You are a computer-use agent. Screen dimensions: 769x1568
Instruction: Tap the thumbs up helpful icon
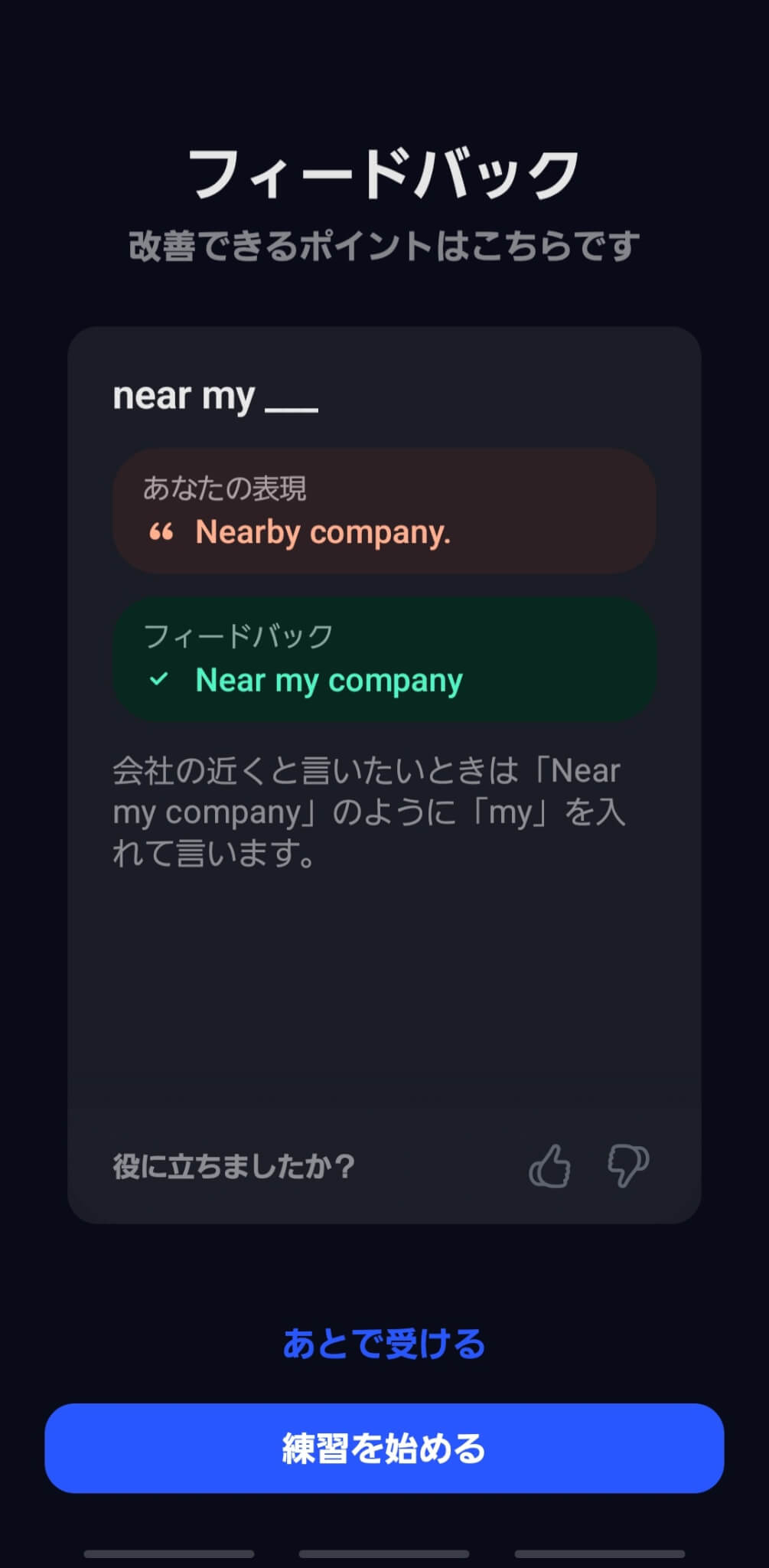pos(549,1166)
